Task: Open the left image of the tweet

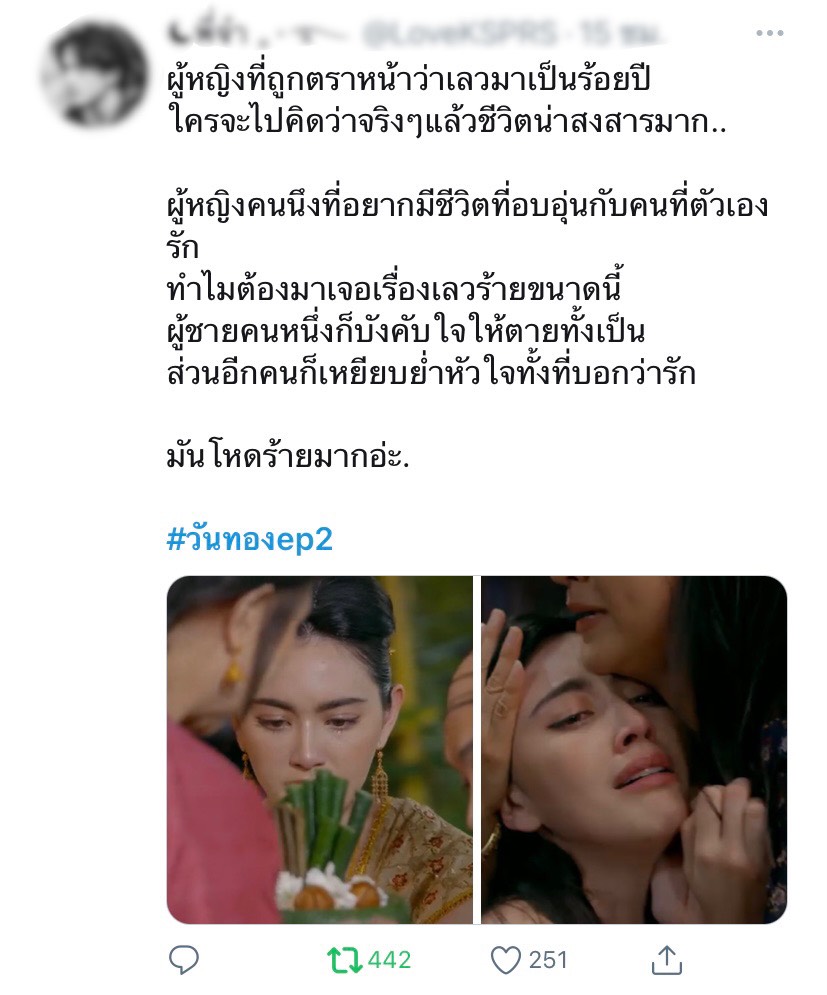Action: tap(319, 749)
